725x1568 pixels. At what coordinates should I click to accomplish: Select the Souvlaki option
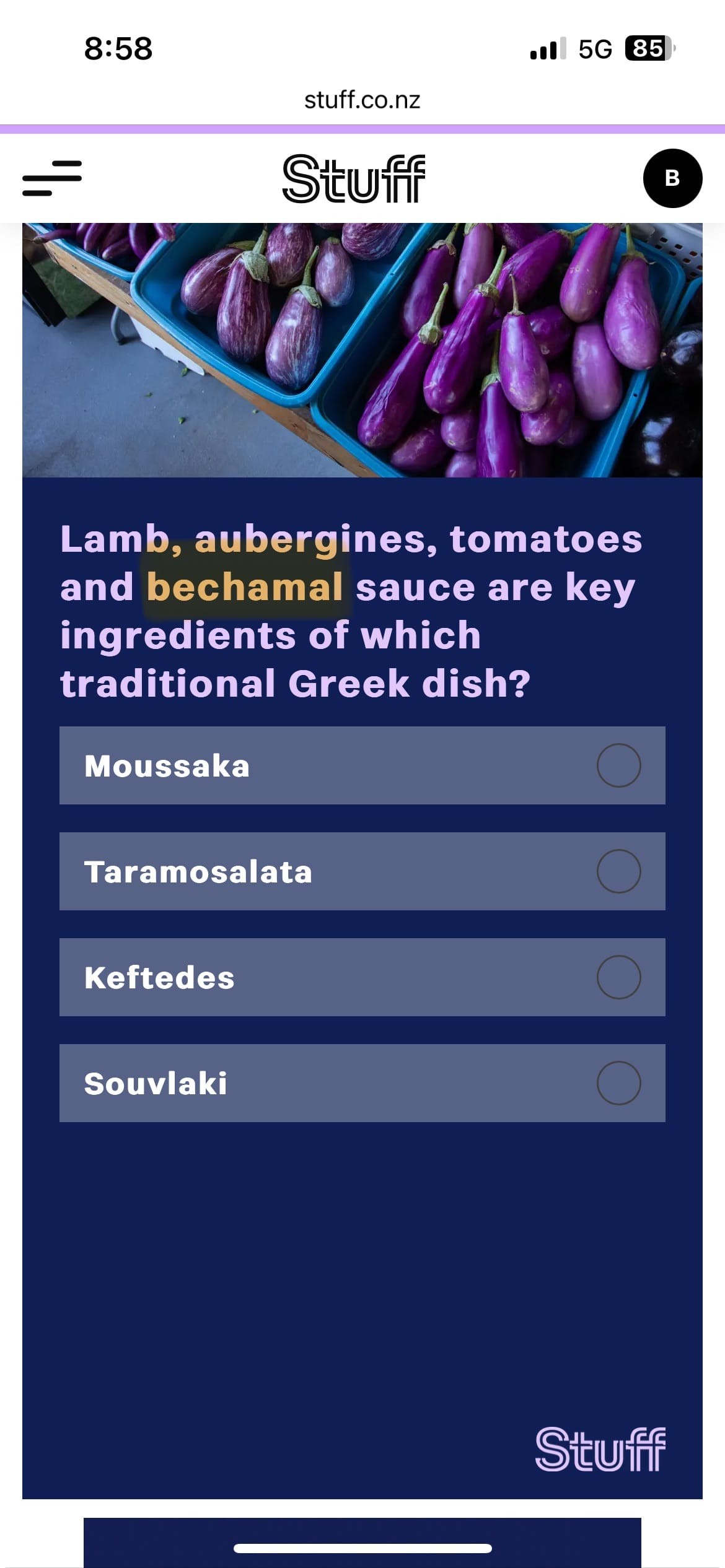[362, 1083]
